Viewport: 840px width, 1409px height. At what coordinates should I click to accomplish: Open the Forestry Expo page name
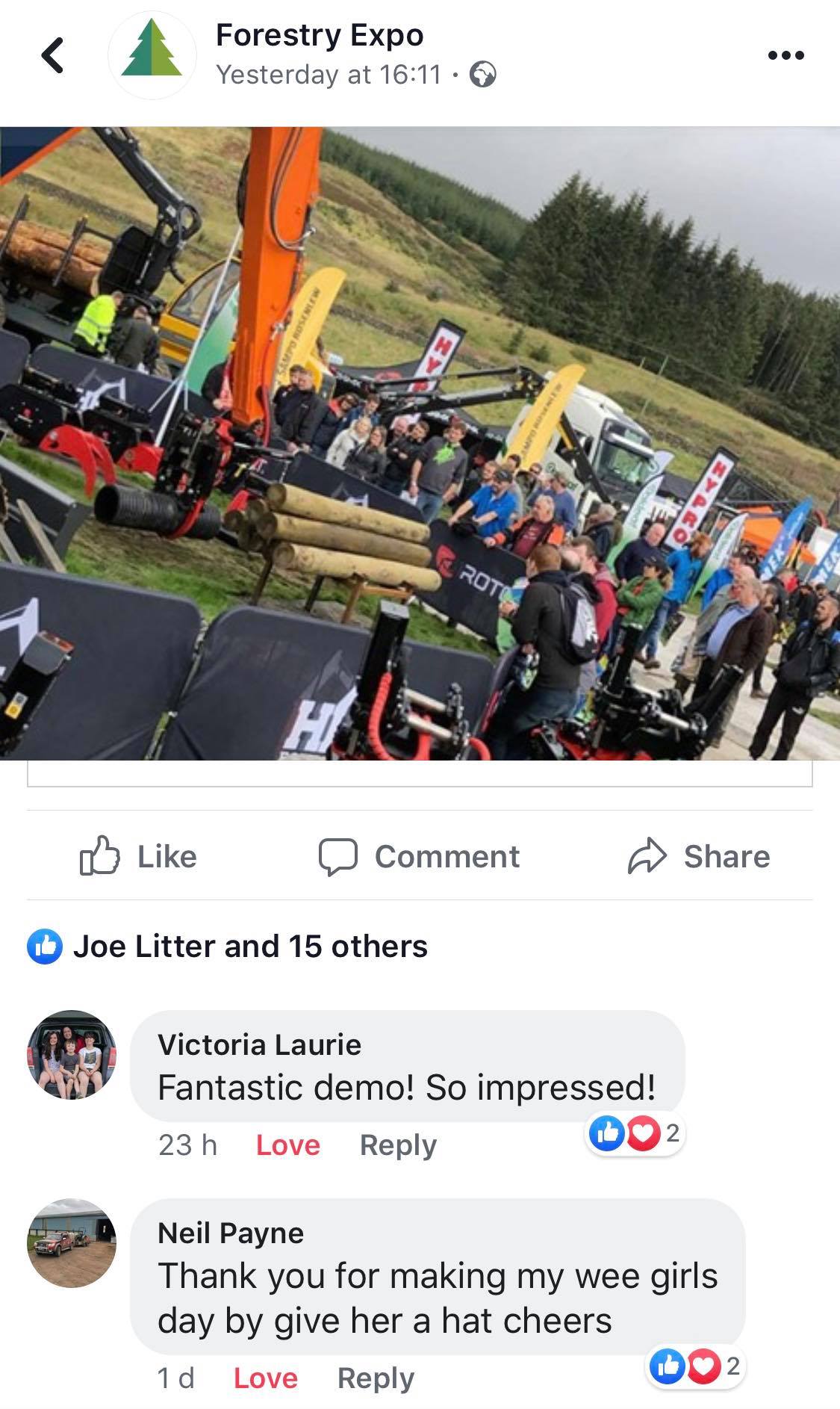[320, 35]
